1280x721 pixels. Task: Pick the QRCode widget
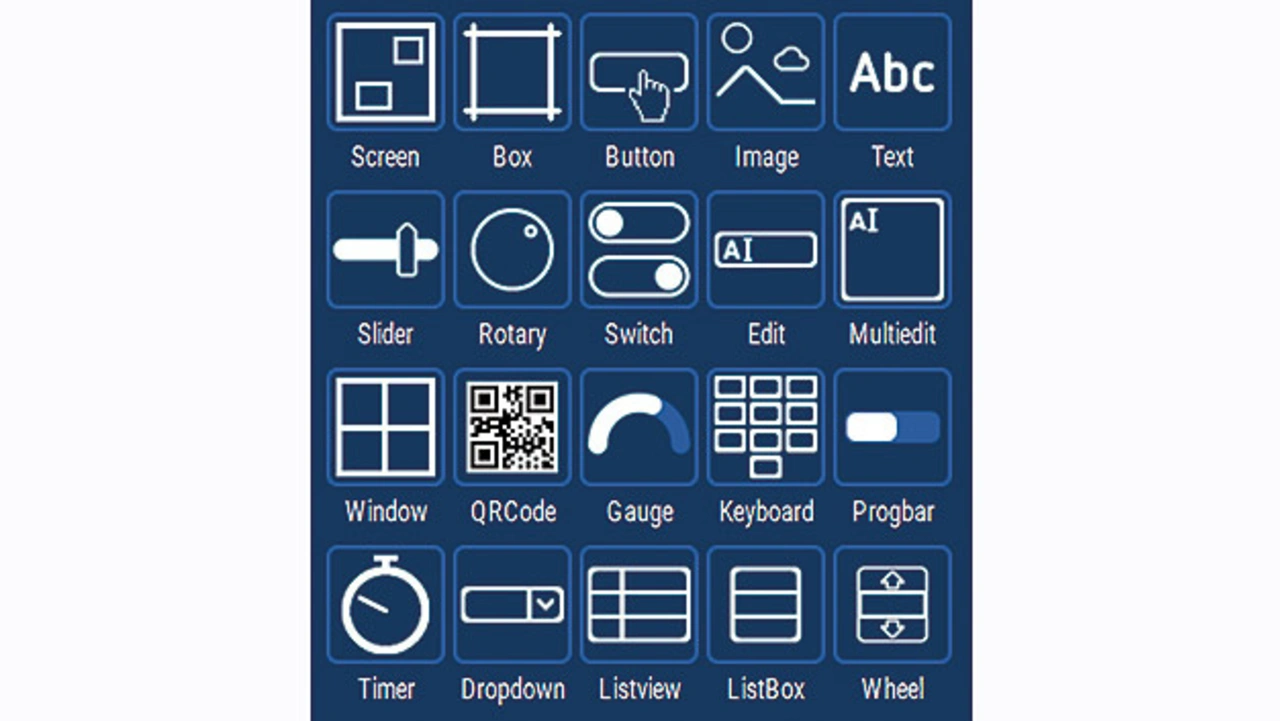(512, 427)
